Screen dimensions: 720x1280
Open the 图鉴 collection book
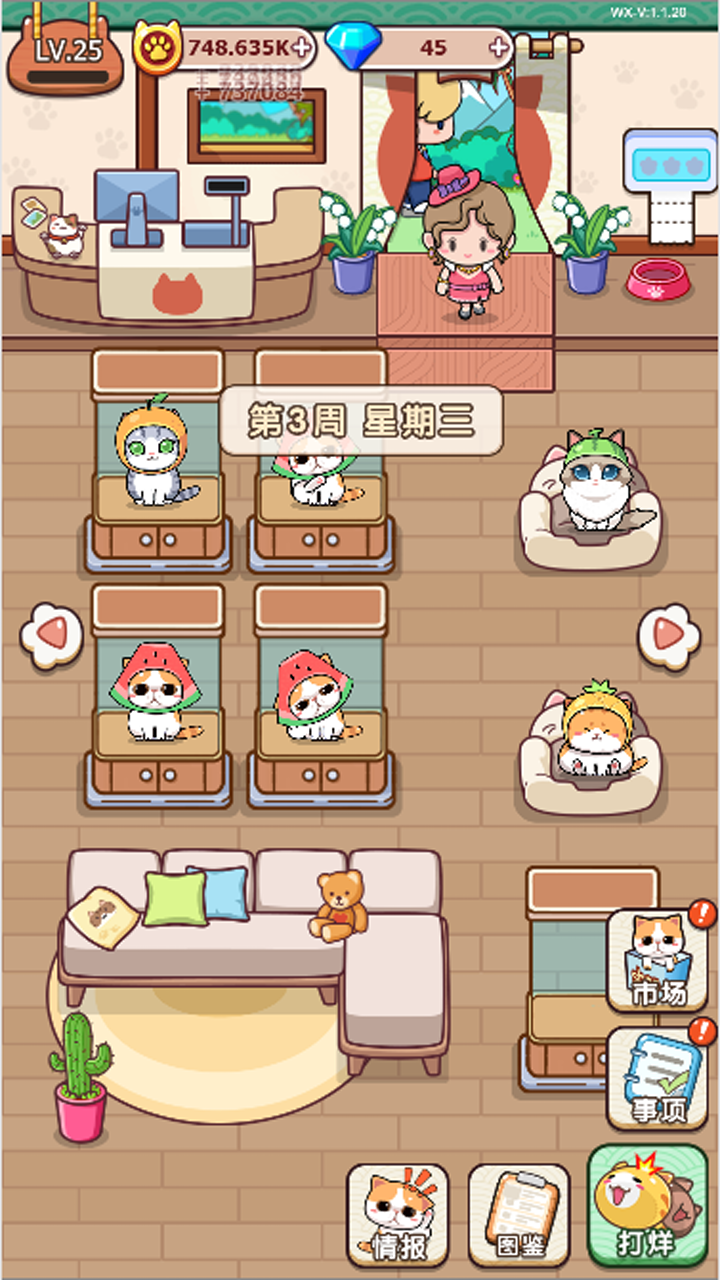(519, 1215)
